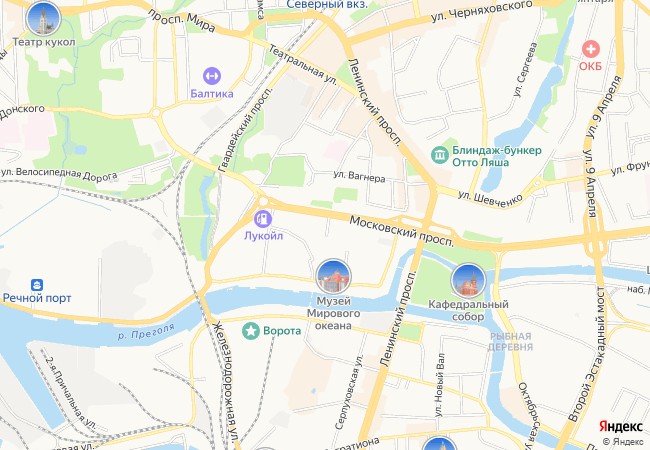The image size is (650, 450).
Task: Open the Театр кукол landmark marker
Action: (x=43, y=18)
